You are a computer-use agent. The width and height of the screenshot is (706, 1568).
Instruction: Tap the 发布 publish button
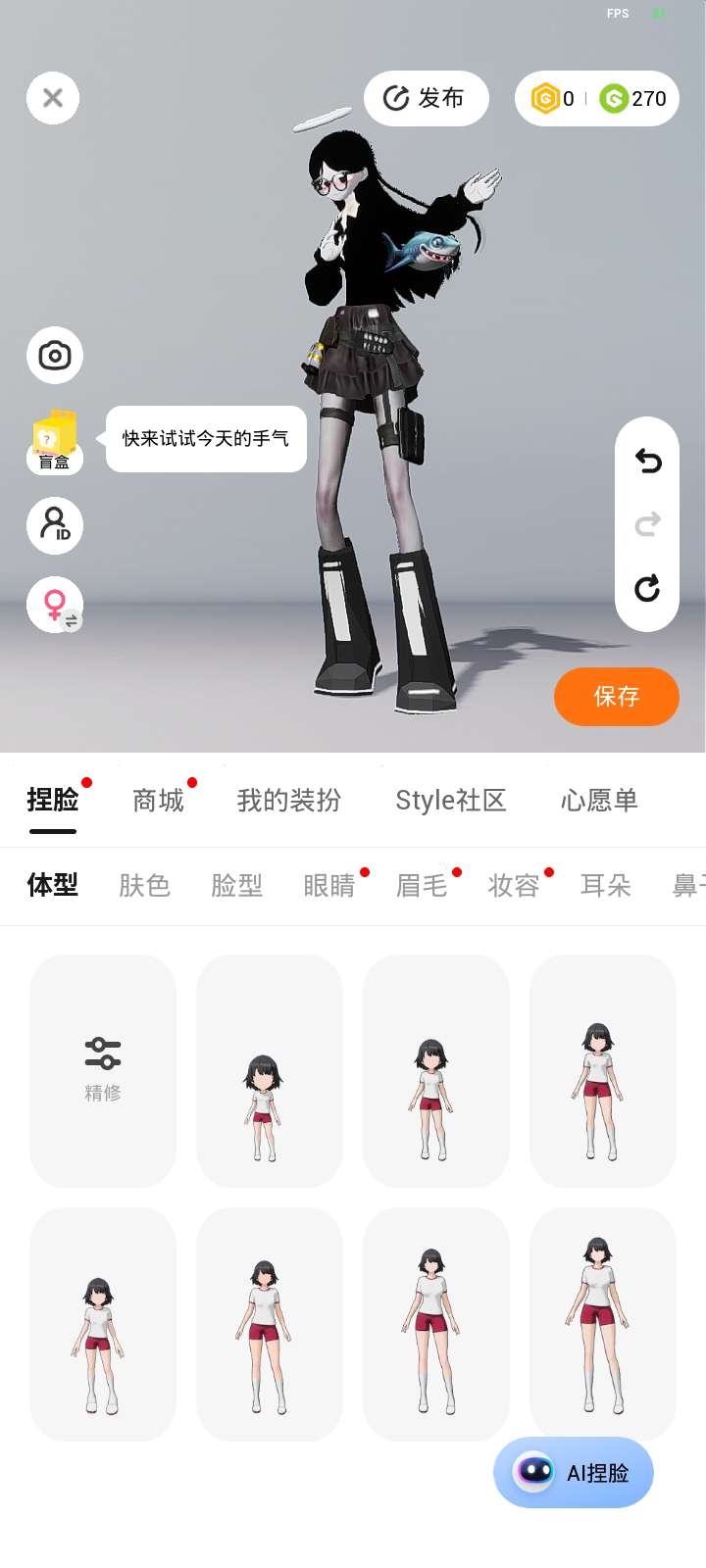coord(426,98)
